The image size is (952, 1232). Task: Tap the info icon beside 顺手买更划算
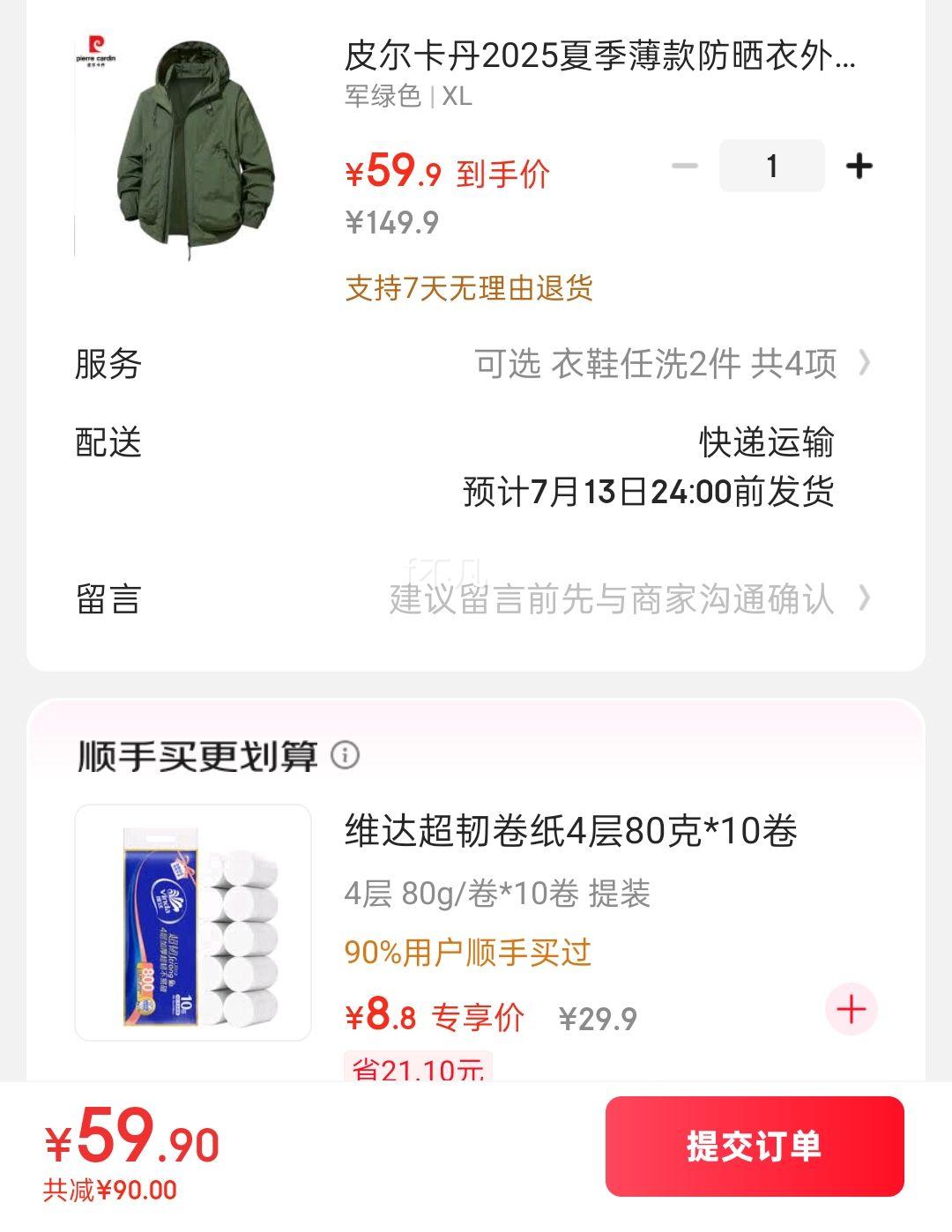click(x=345, y=755)
